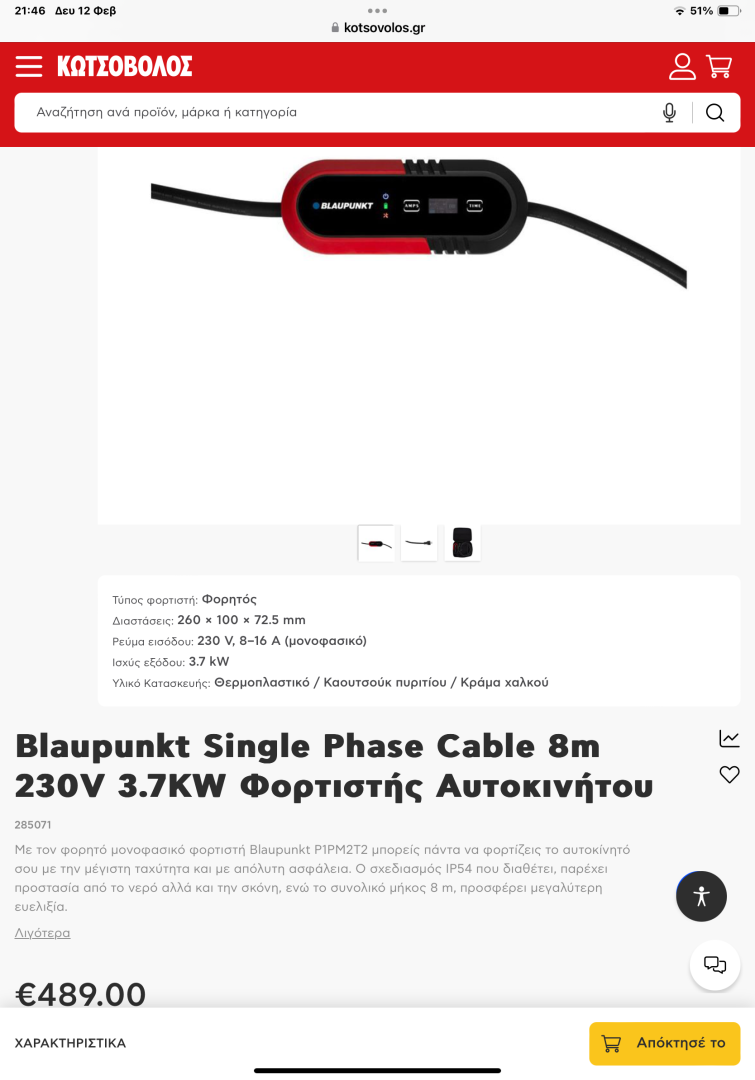This screenshot has height=1080, width=755.
Task: Tap the magnifier search icon
Action: pos(715,113)
